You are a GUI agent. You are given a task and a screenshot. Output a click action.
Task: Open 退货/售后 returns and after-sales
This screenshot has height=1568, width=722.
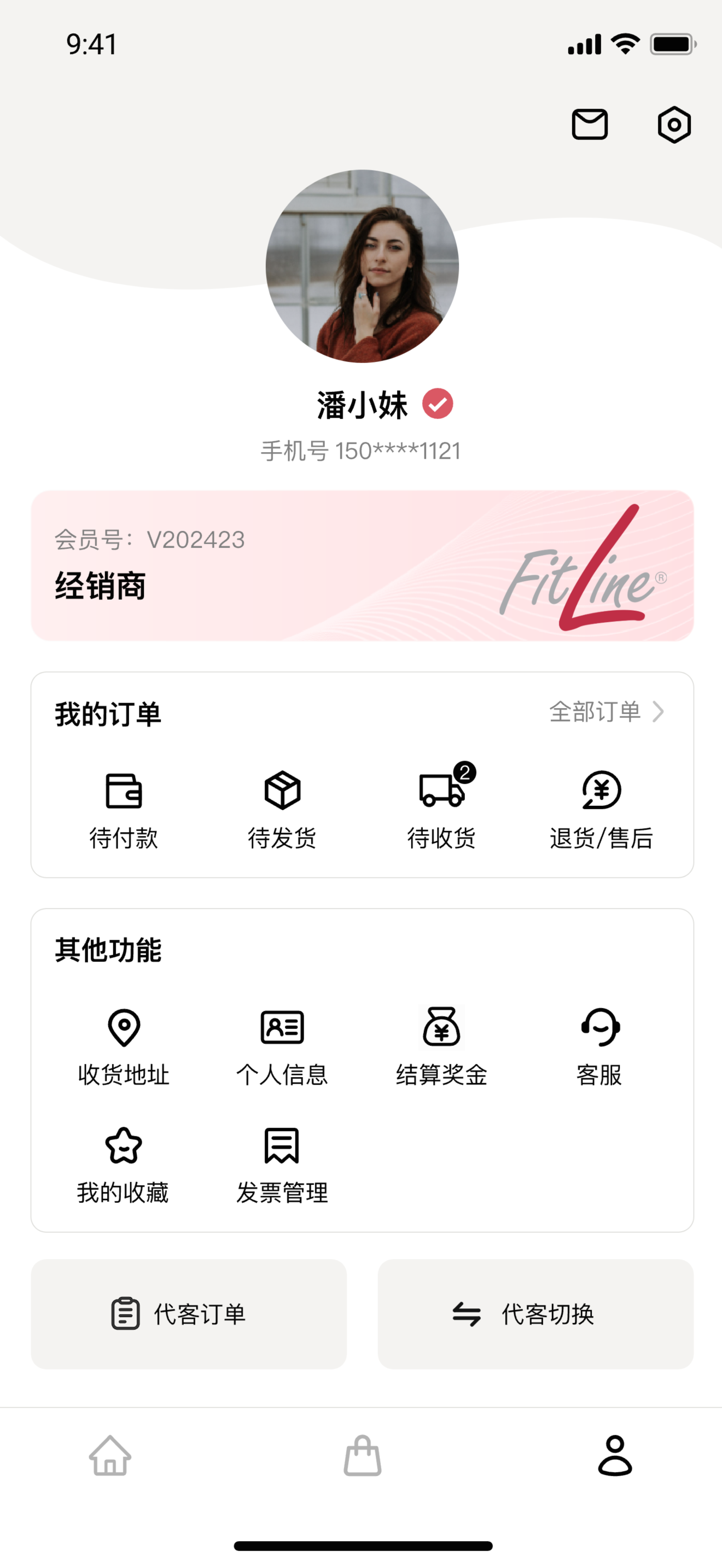coord(601,809)
